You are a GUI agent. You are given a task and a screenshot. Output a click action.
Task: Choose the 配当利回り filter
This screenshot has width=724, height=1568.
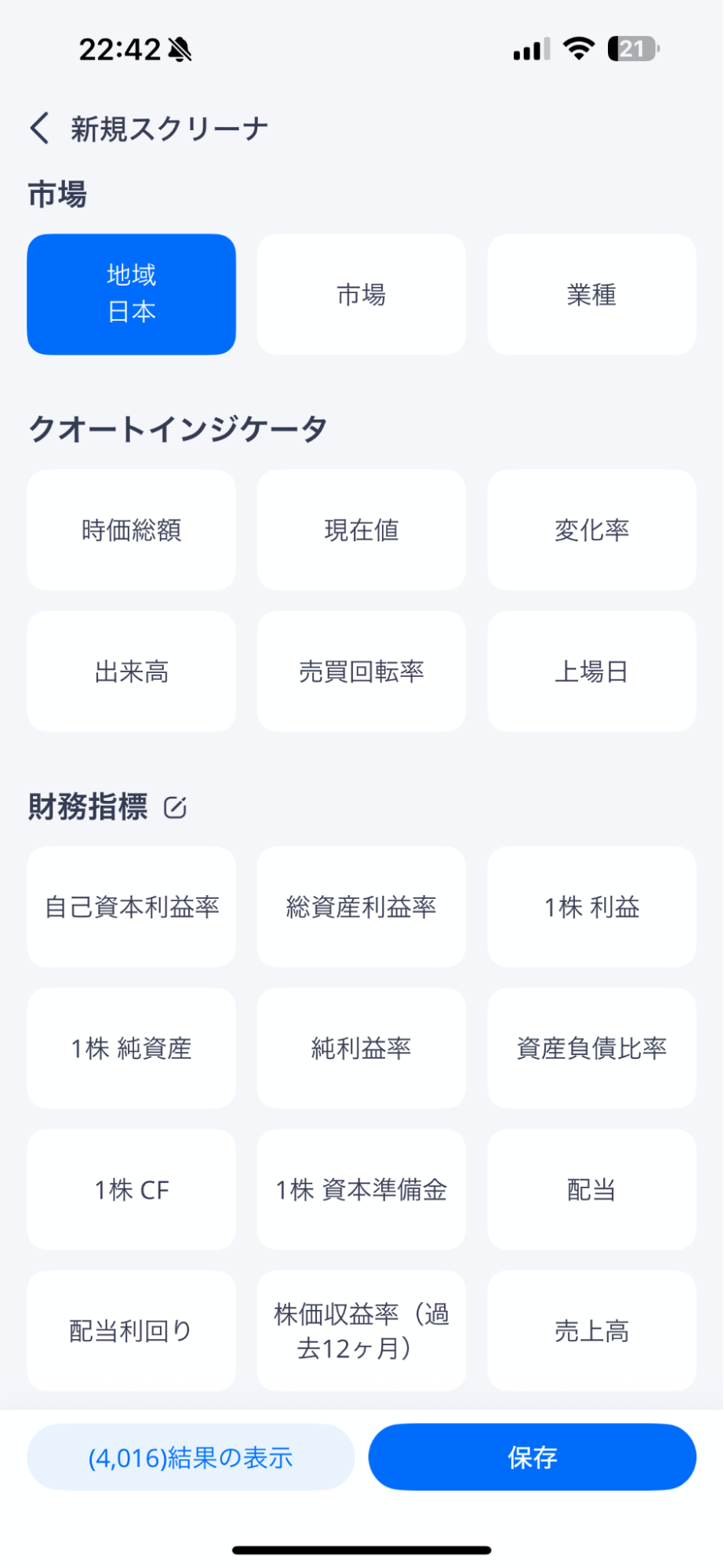coord(131,1330)
